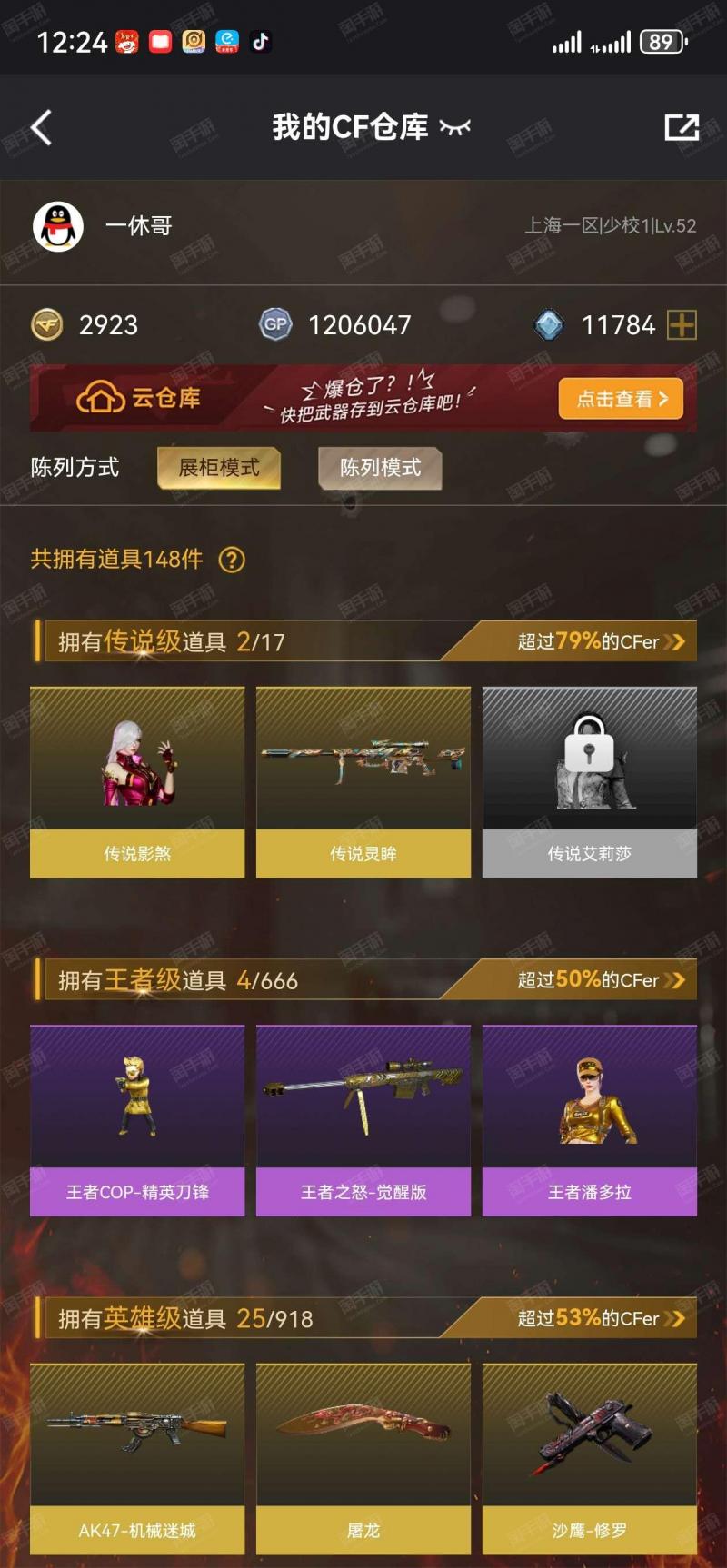Open the 沙鹰-修罗 pistol card
Image resolution: width=727 pixels, height=1568 pixels.
590,1458
